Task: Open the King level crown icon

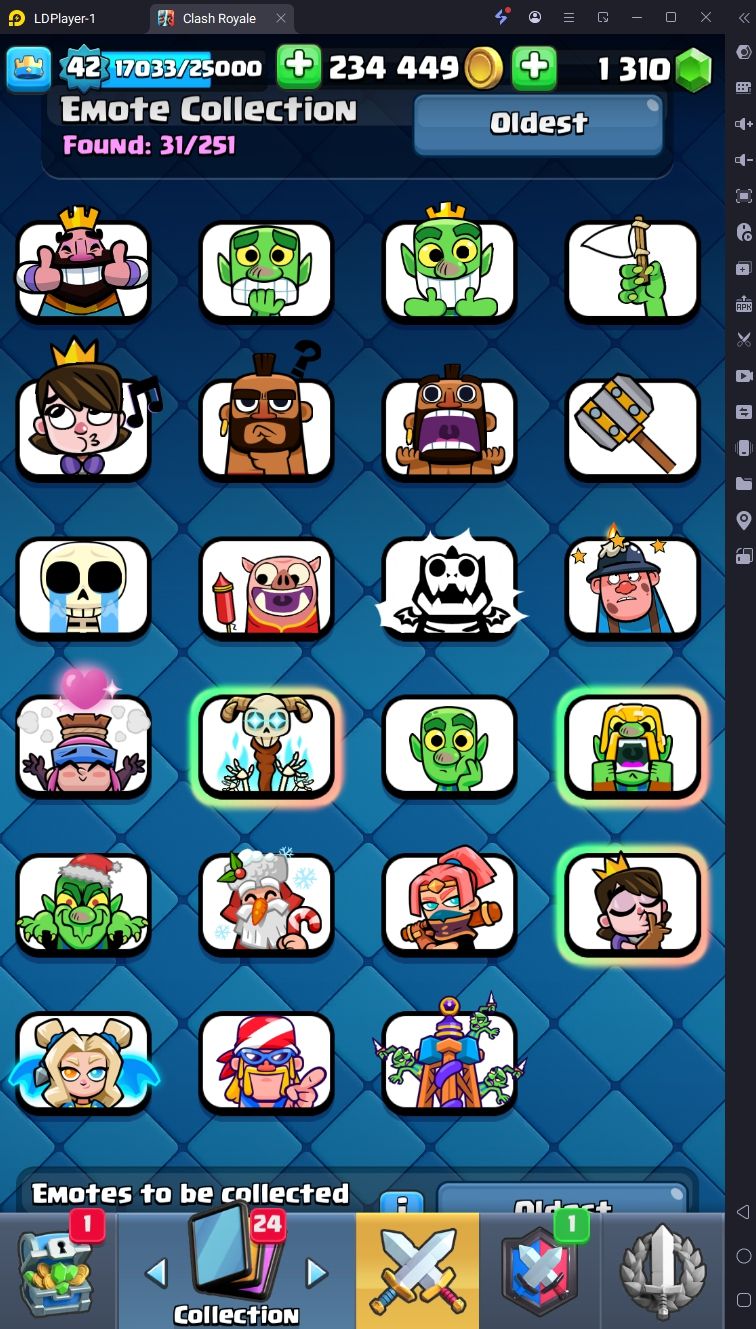Action: (x=29, y=67)
